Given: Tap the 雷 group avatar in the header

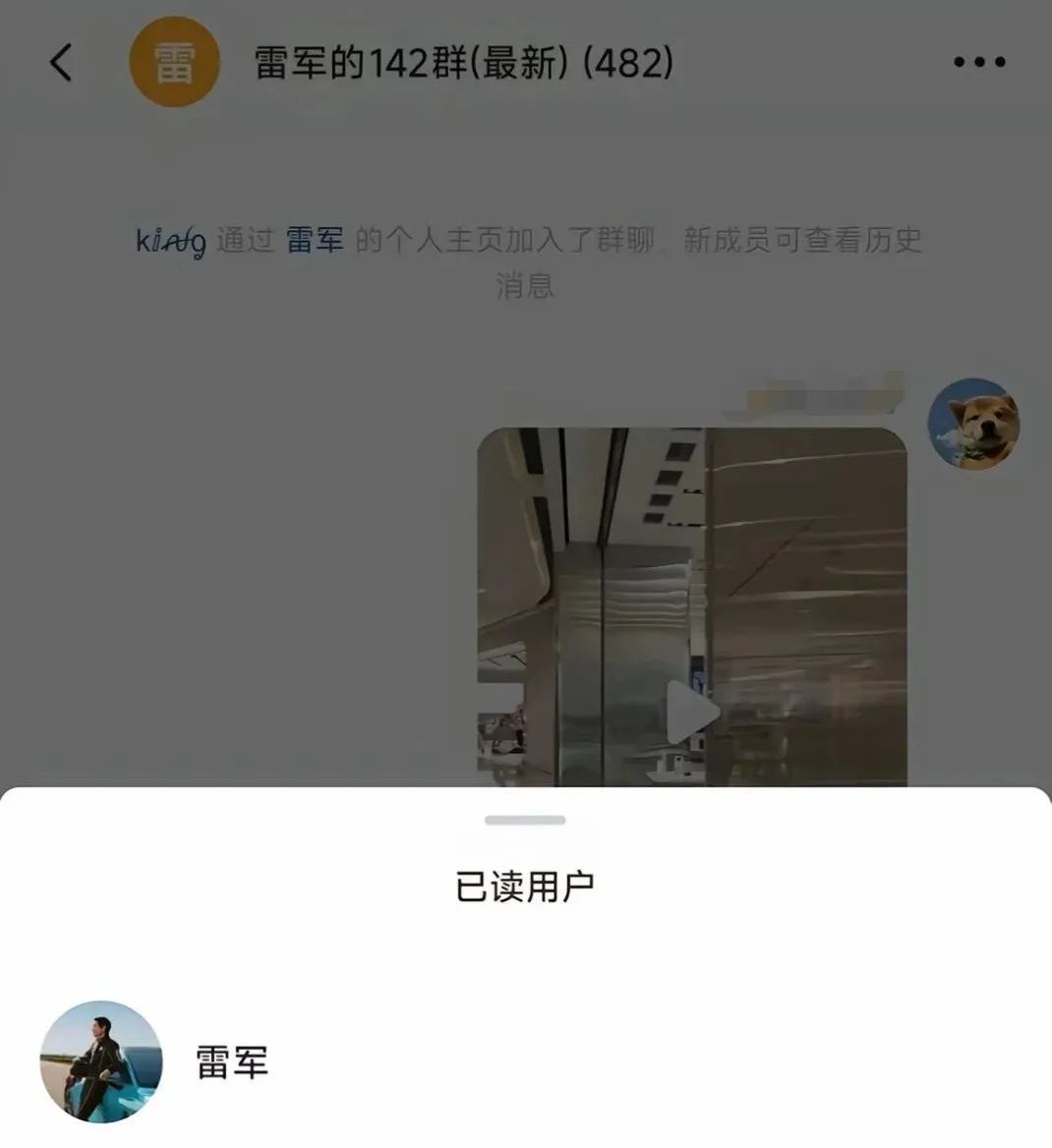Looking at the screenshot, I should pos(174,62).
